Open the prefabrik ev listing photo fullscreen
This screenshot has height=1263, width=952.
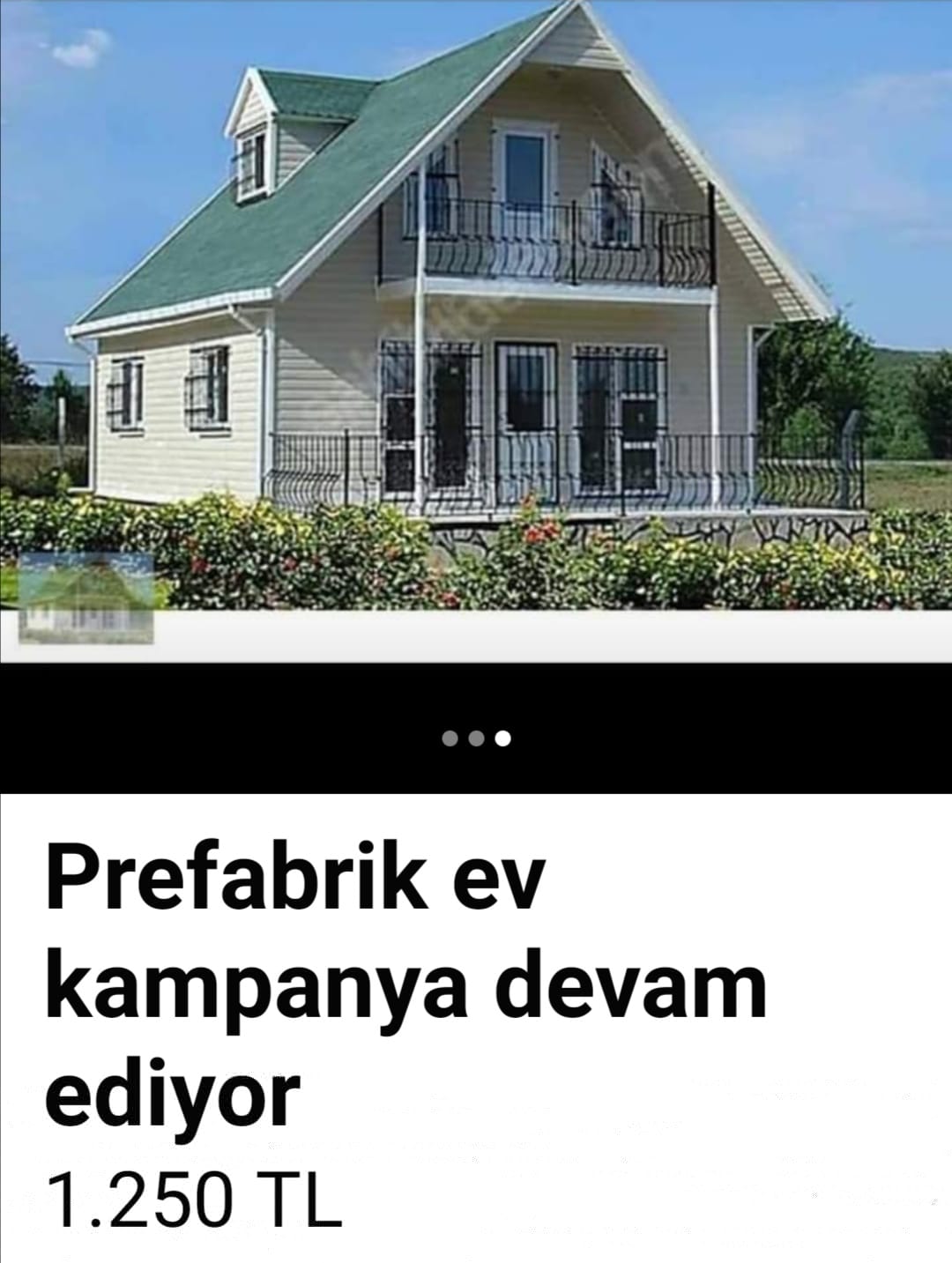476,308
